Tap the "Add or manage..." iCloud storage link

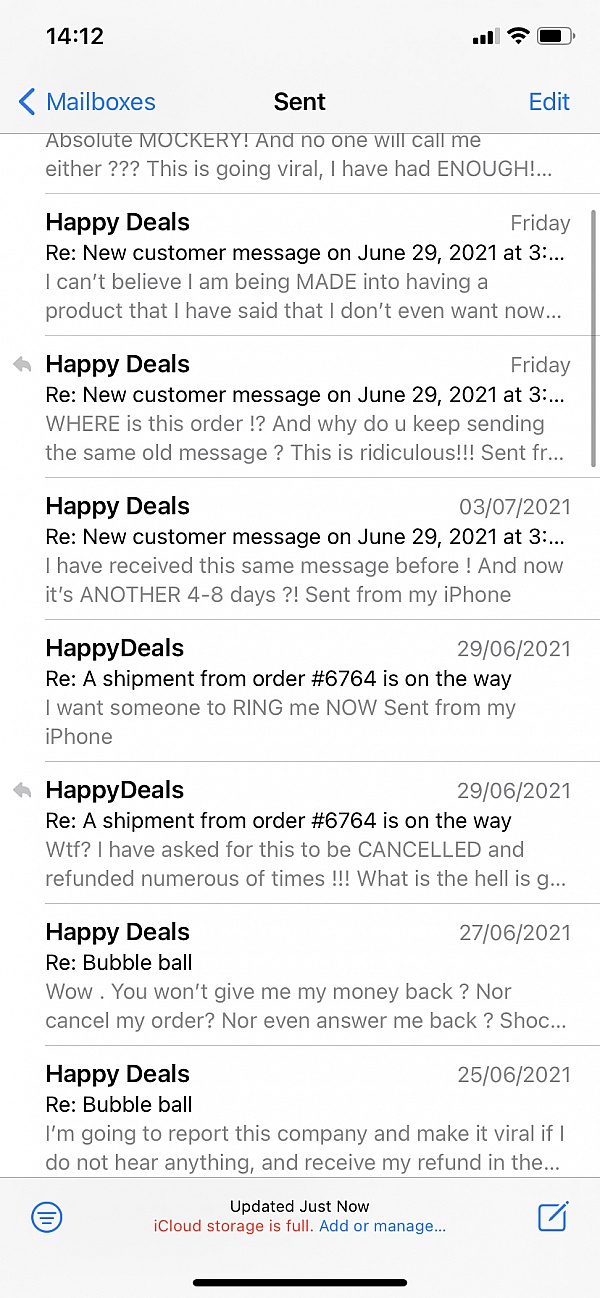pyautogui.click(x=382, y=1226)
